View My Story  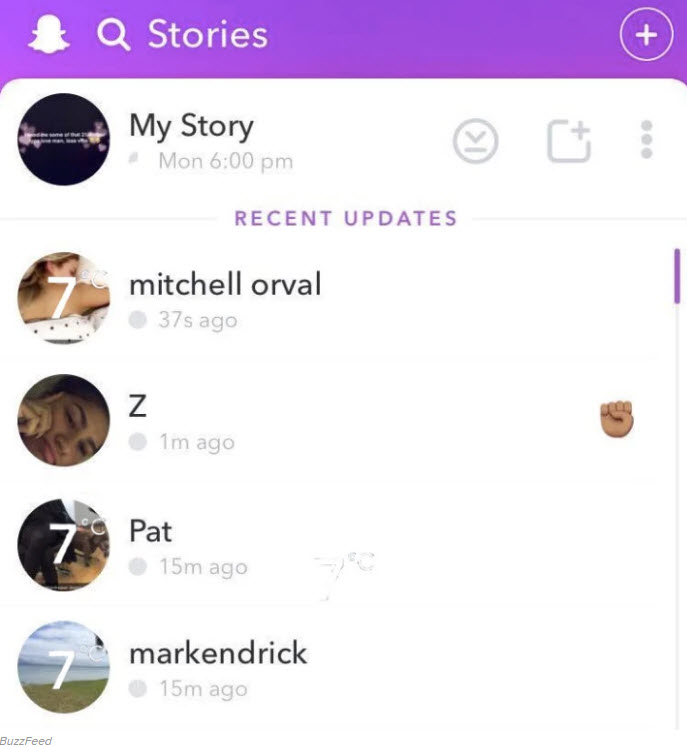click(x=63, y=140)
